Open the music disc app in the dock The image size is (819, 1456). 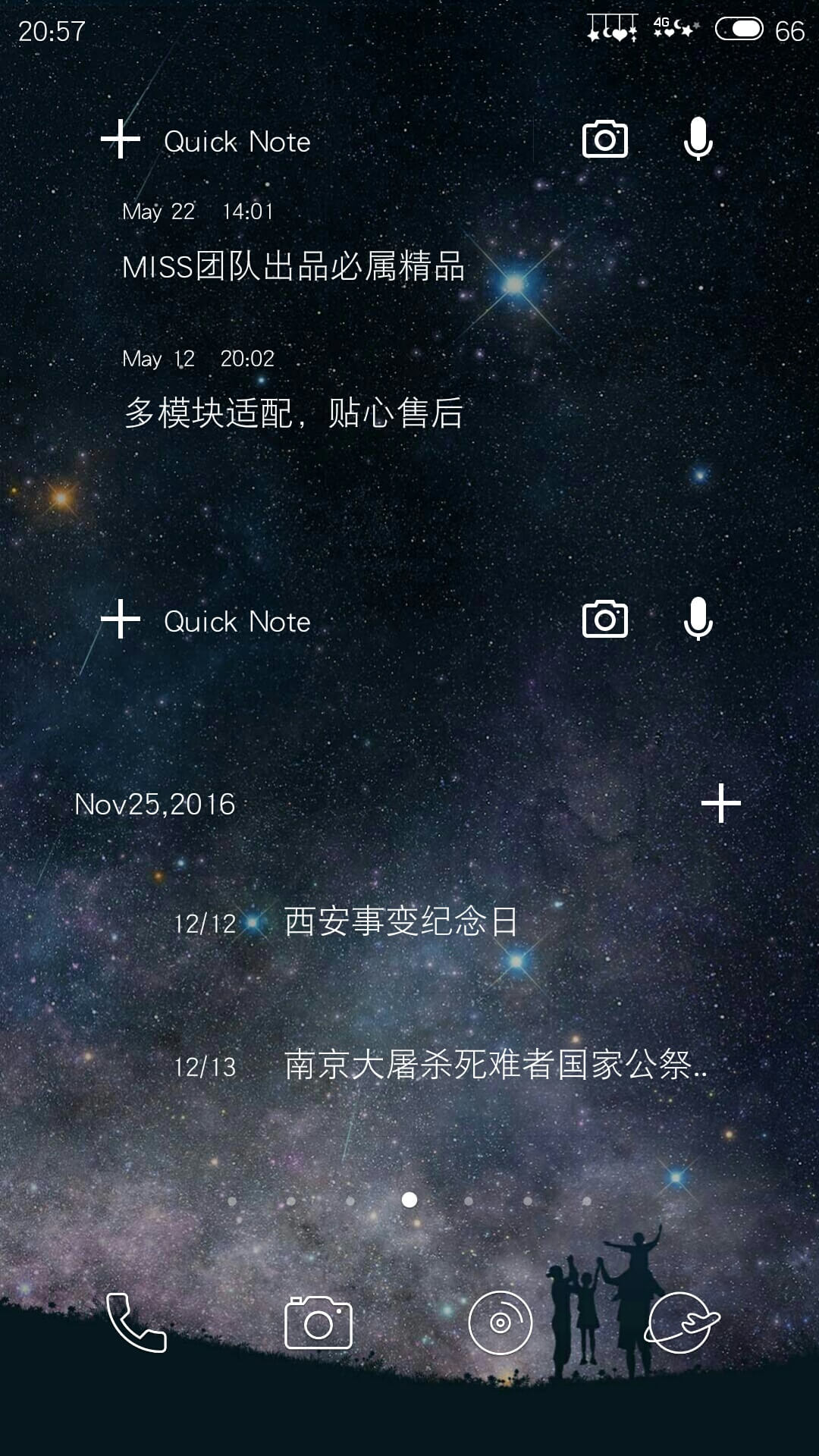(x=500, y=1323)
